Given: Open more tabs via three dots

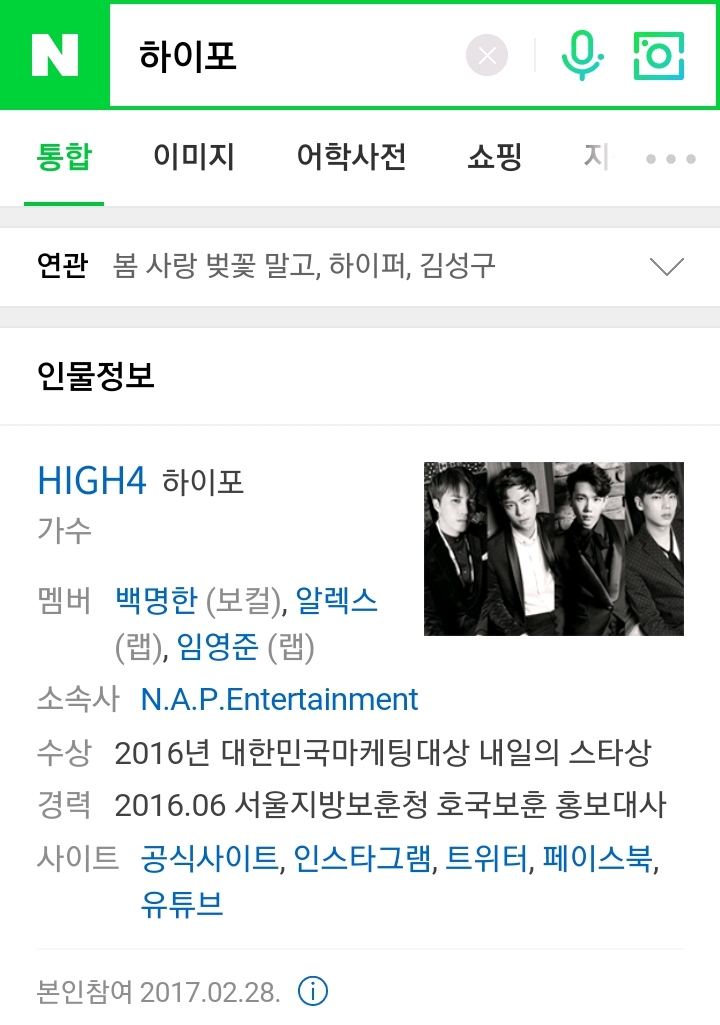Looking at the screenshot, I should click(x=670, y=159).
